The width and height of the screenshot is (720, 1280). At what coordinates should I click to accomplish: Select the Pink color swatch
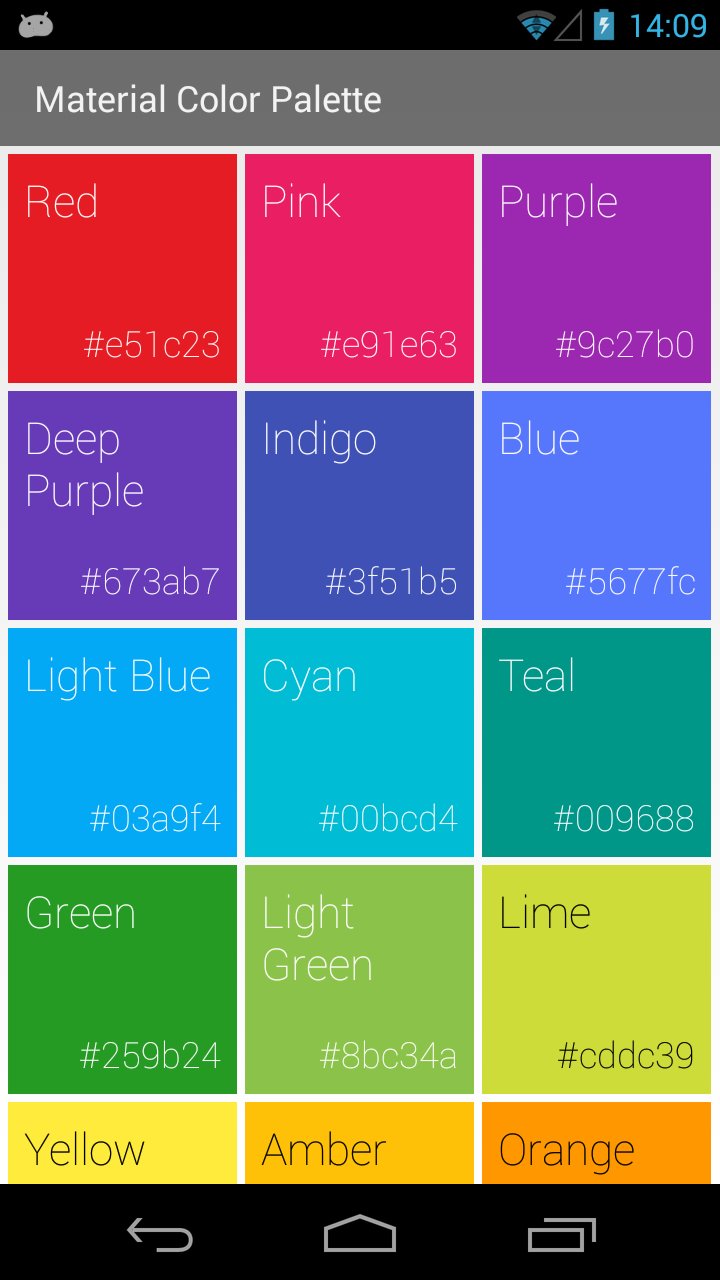click(359, 267)
